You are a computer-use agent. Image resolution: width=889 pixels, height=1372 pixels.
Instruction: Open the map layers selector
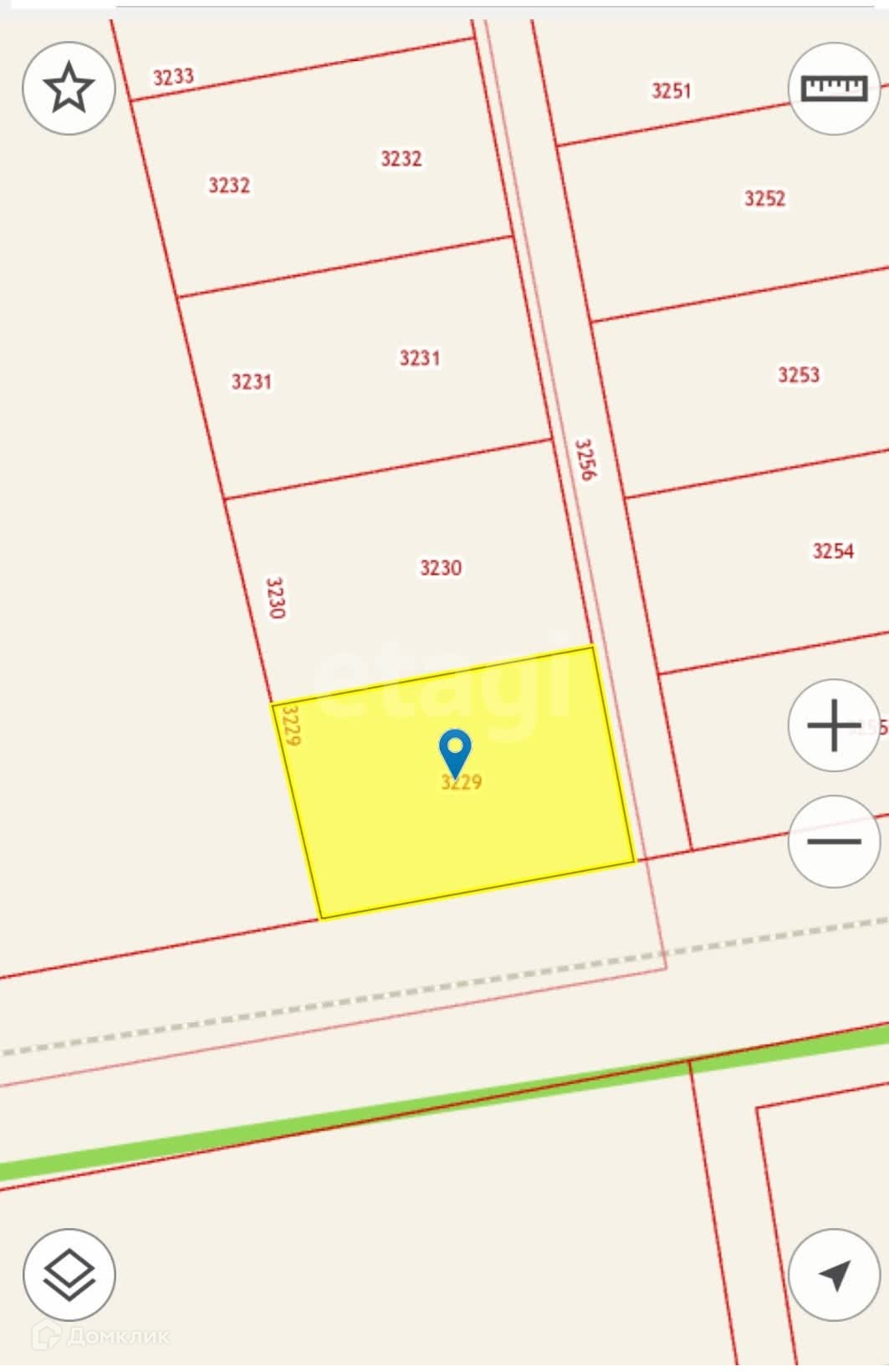click(69, 1275)
